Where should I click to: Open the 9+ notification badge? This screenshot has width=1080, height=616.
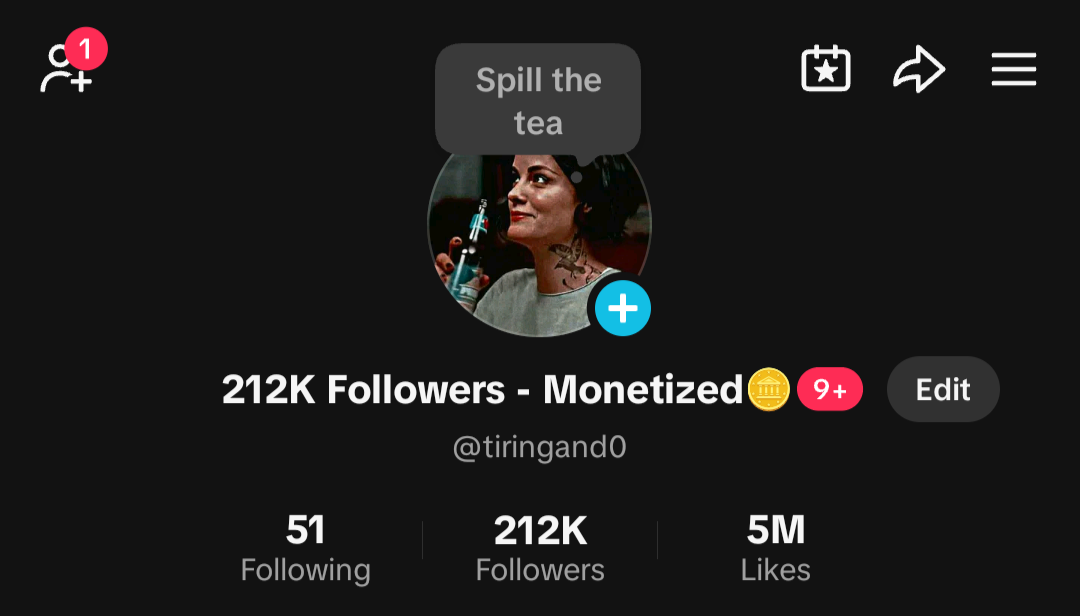pyautogui.click(x=829, y=390)
